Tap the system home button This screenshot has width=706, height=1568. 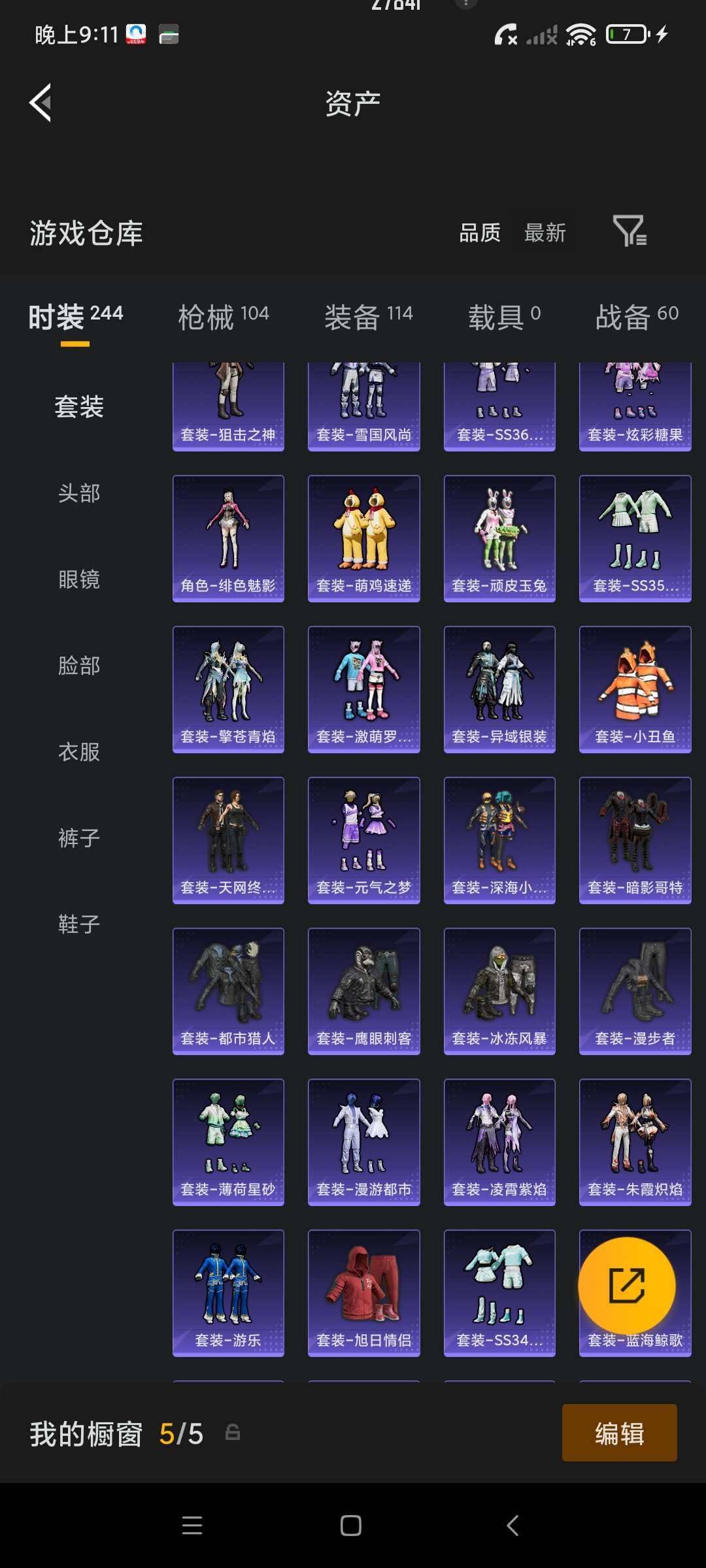(x=351, y=1526)
